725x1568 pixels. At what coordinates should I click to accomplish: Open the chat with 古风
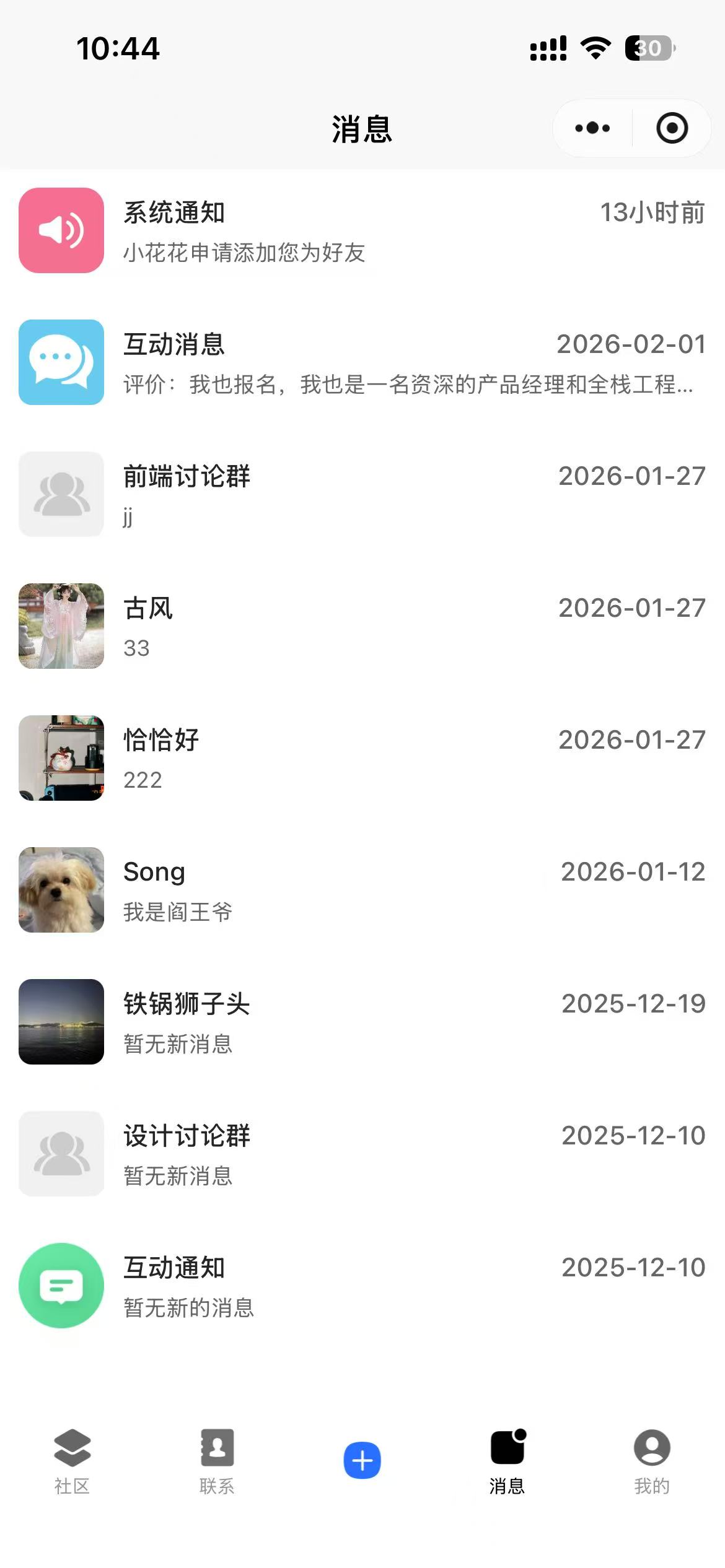(x=362, y=627)
